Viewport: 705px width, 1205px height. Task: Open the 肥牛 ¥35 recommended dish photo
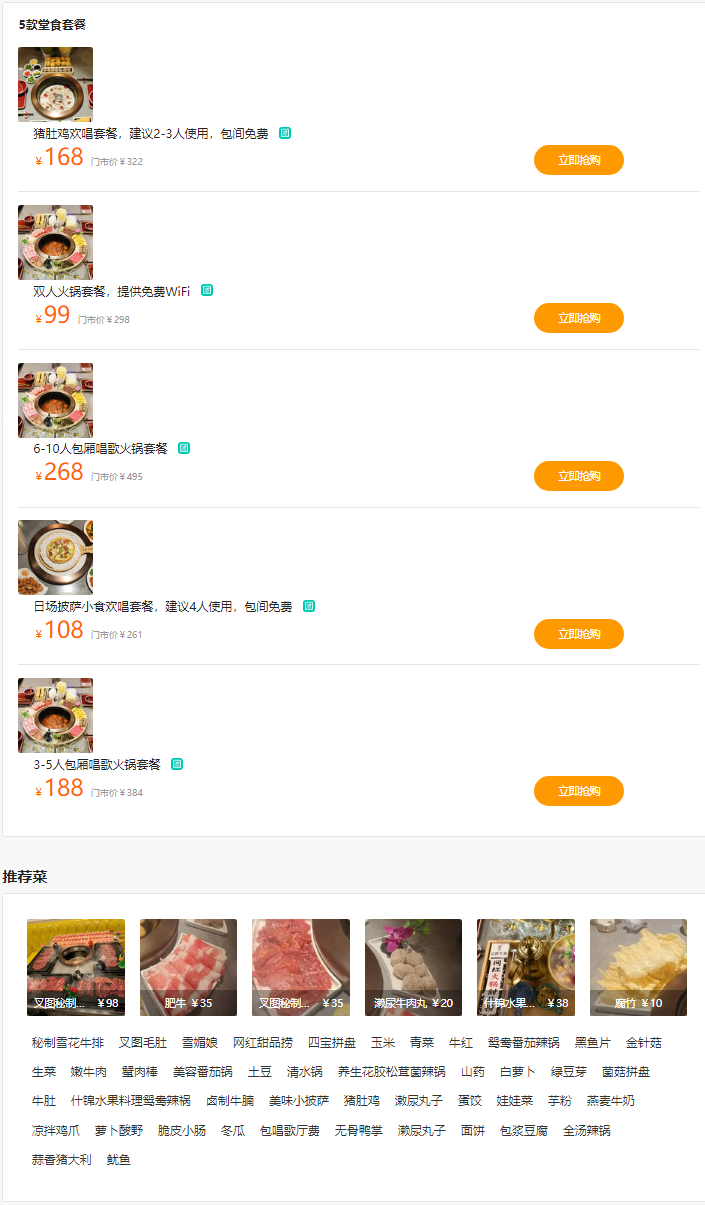pos(188,966)
